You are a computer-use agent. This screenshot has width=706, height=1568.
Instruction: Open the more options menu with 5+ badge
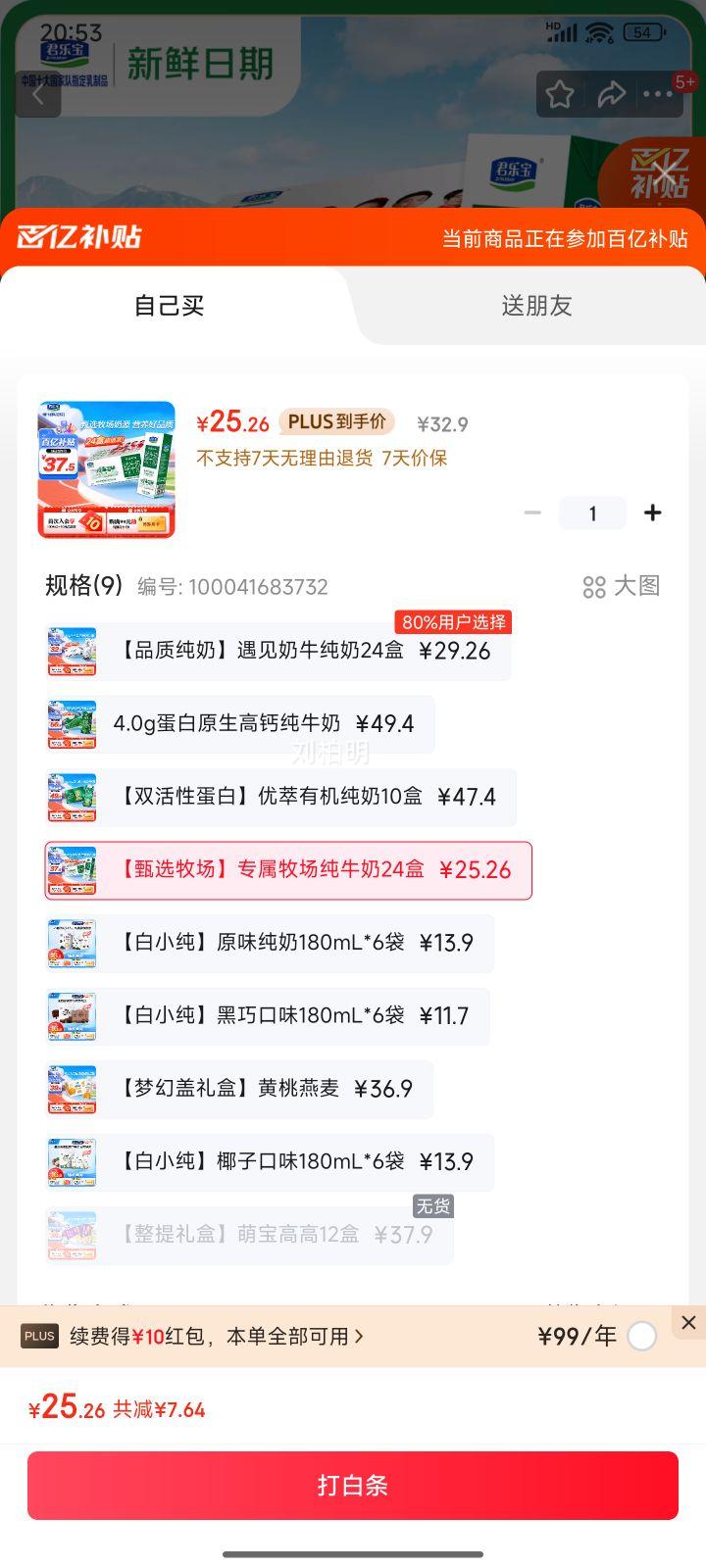point(659,94)
